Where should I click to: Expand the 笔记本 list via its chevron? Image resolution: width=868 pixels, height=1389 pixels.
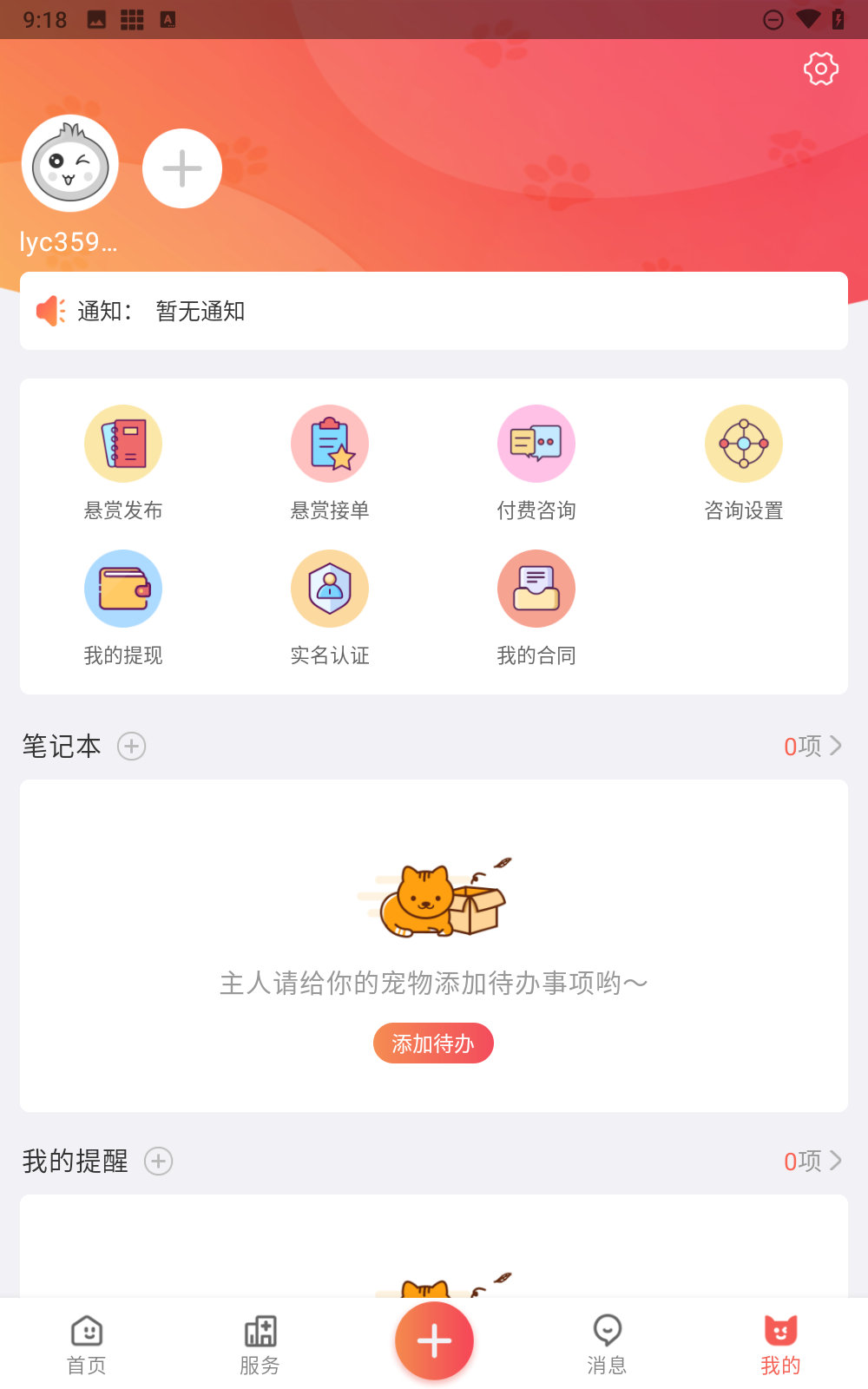[x=836, y=745]
